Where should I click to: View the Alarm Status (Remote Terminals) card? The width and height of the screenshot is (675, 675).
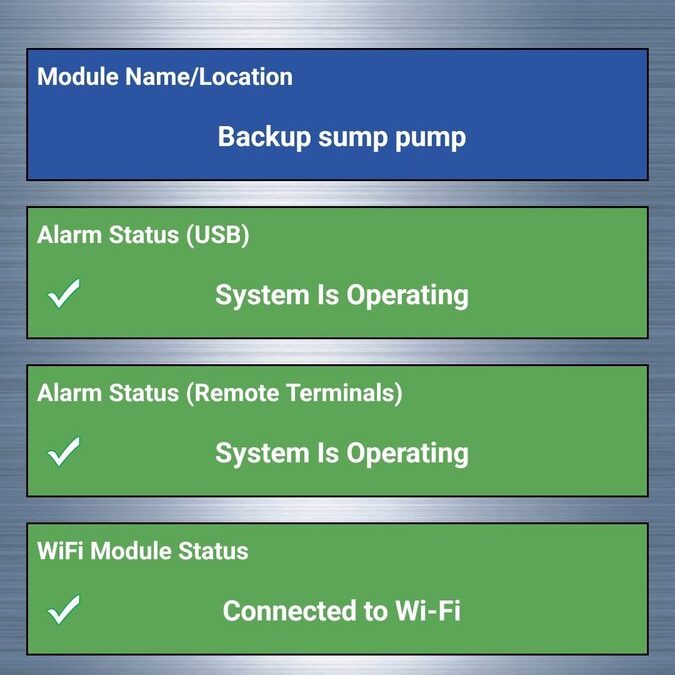pyautogui.click(x=337, y=430)
